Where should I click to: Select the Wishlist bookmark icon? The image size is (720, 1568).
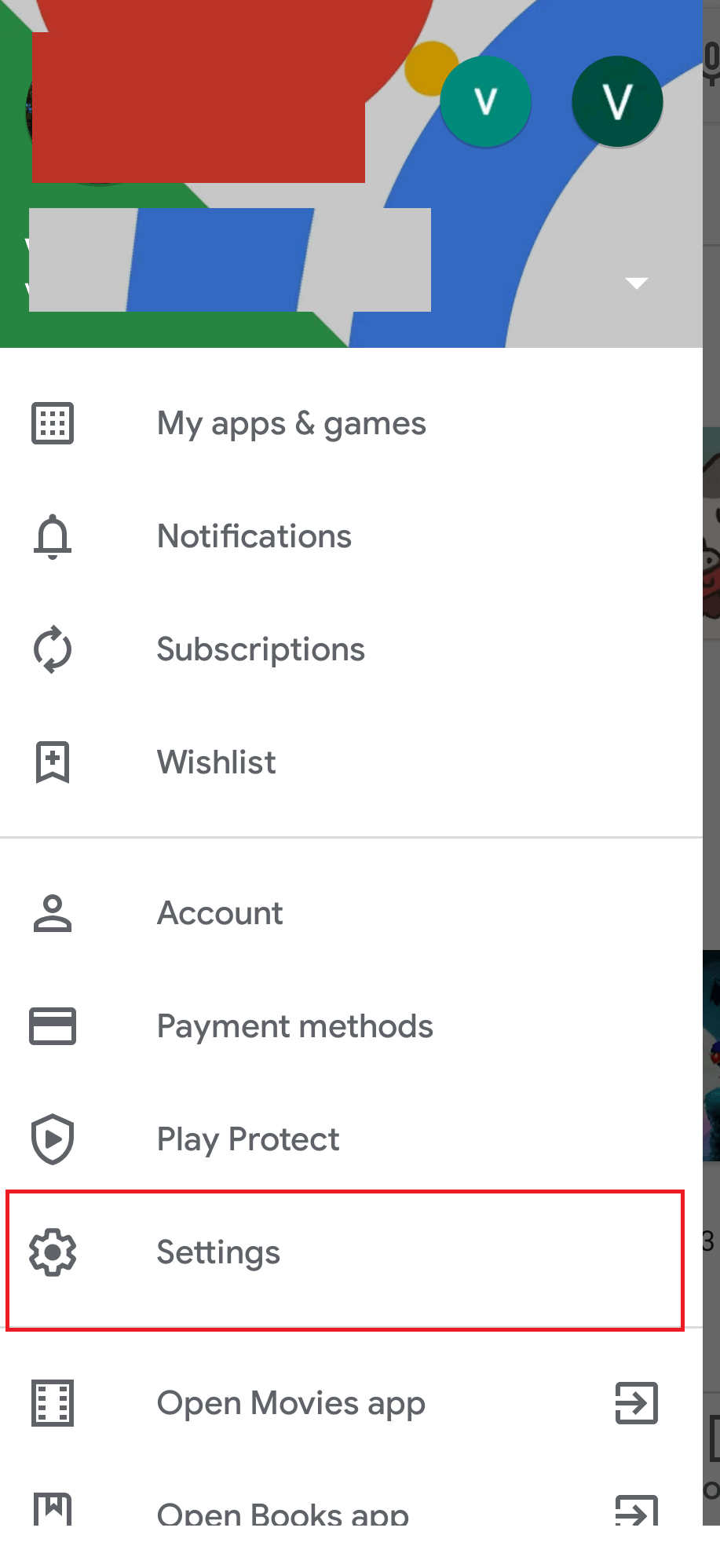click(x=52, y=762)
